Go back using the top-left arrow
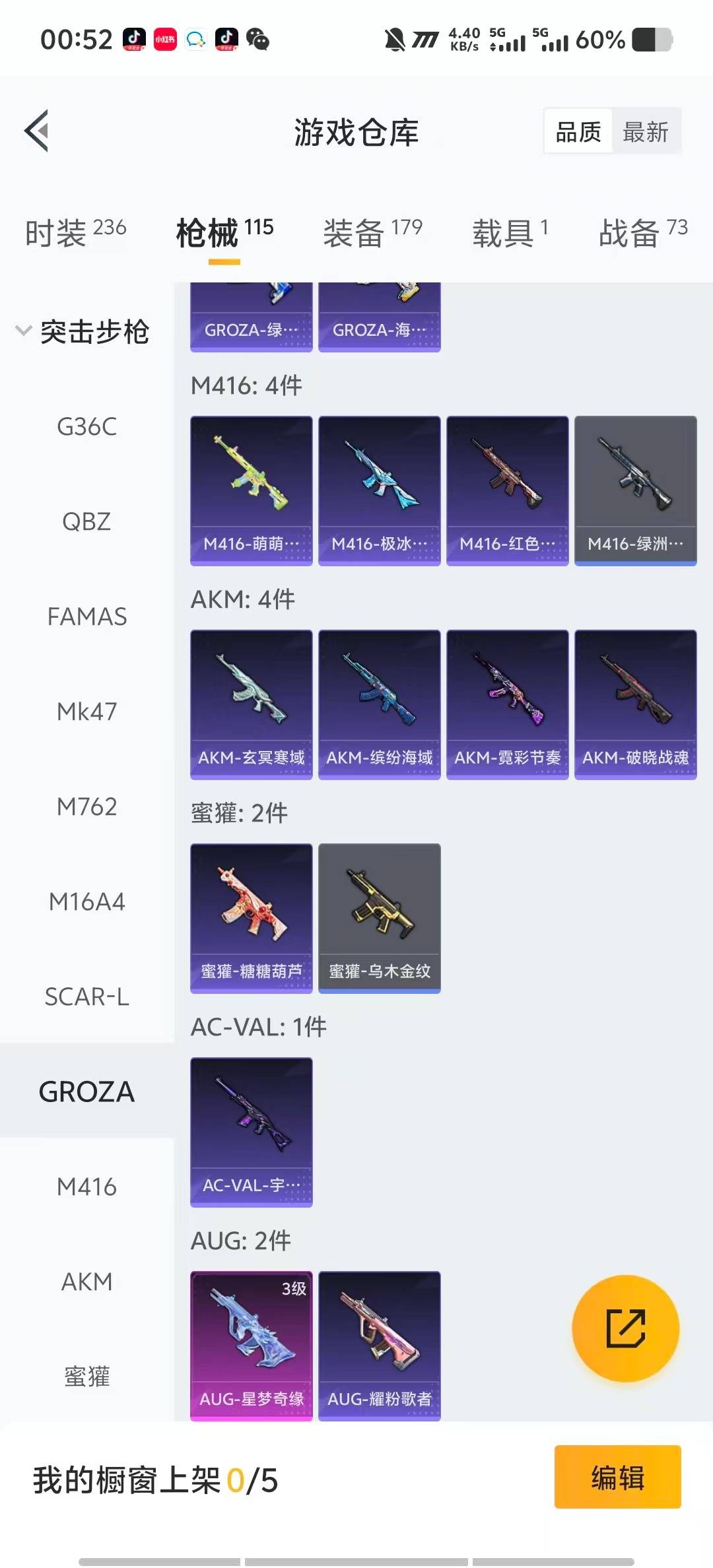This screenshot has height=1568, width=713. 37,131
